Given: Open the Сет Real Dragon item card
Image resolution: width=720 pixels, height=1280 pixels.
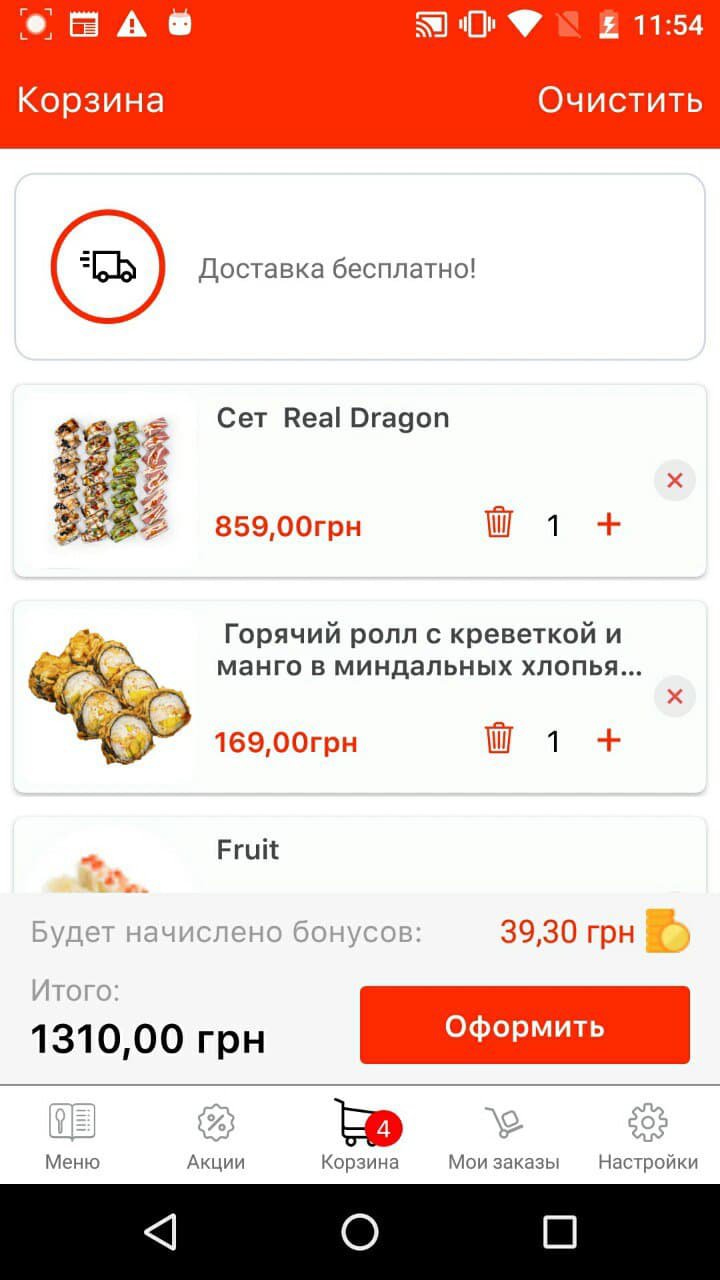Looking at the screenshot, I should tap(332, 418).
